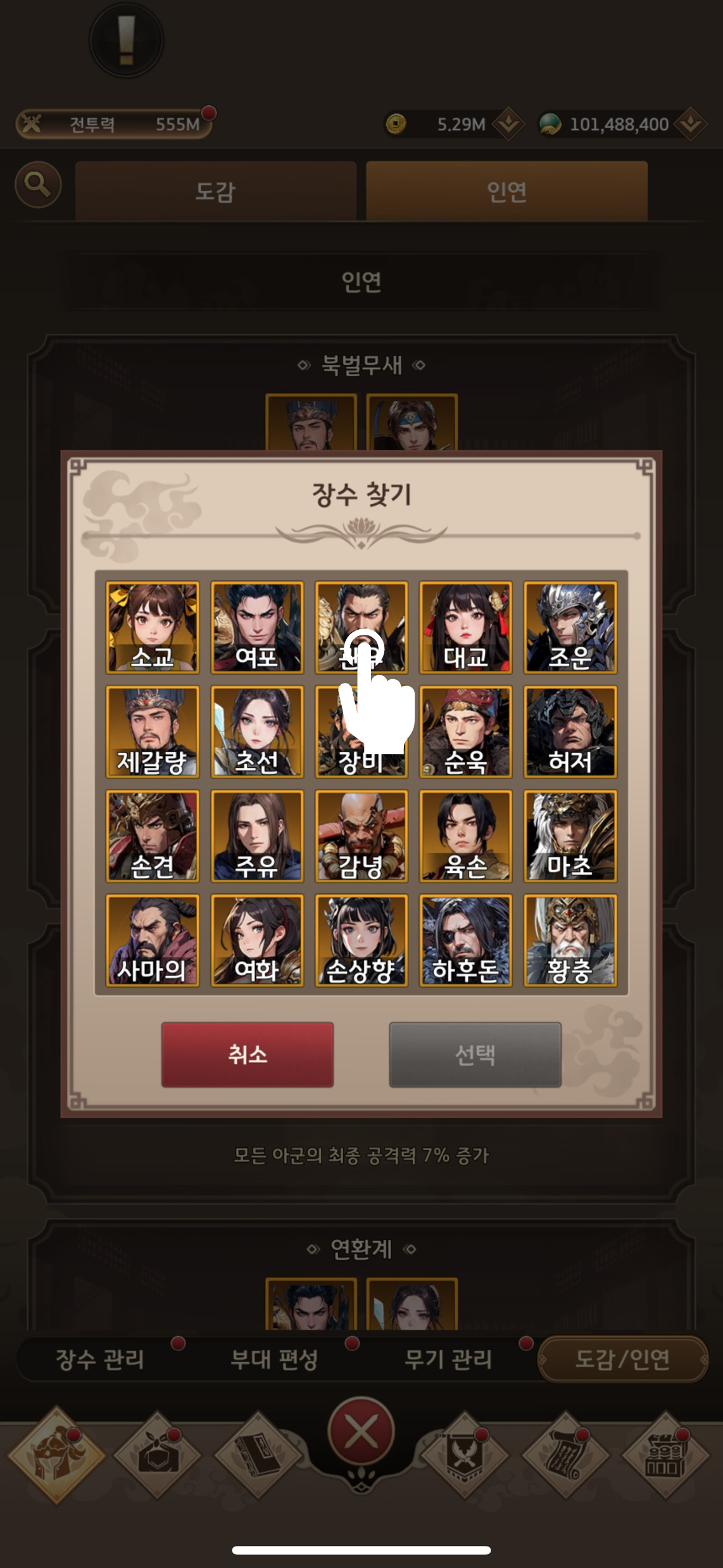Select 조운 general tile
Viewport: 723px width, 1568px height.
click(570, 627)
